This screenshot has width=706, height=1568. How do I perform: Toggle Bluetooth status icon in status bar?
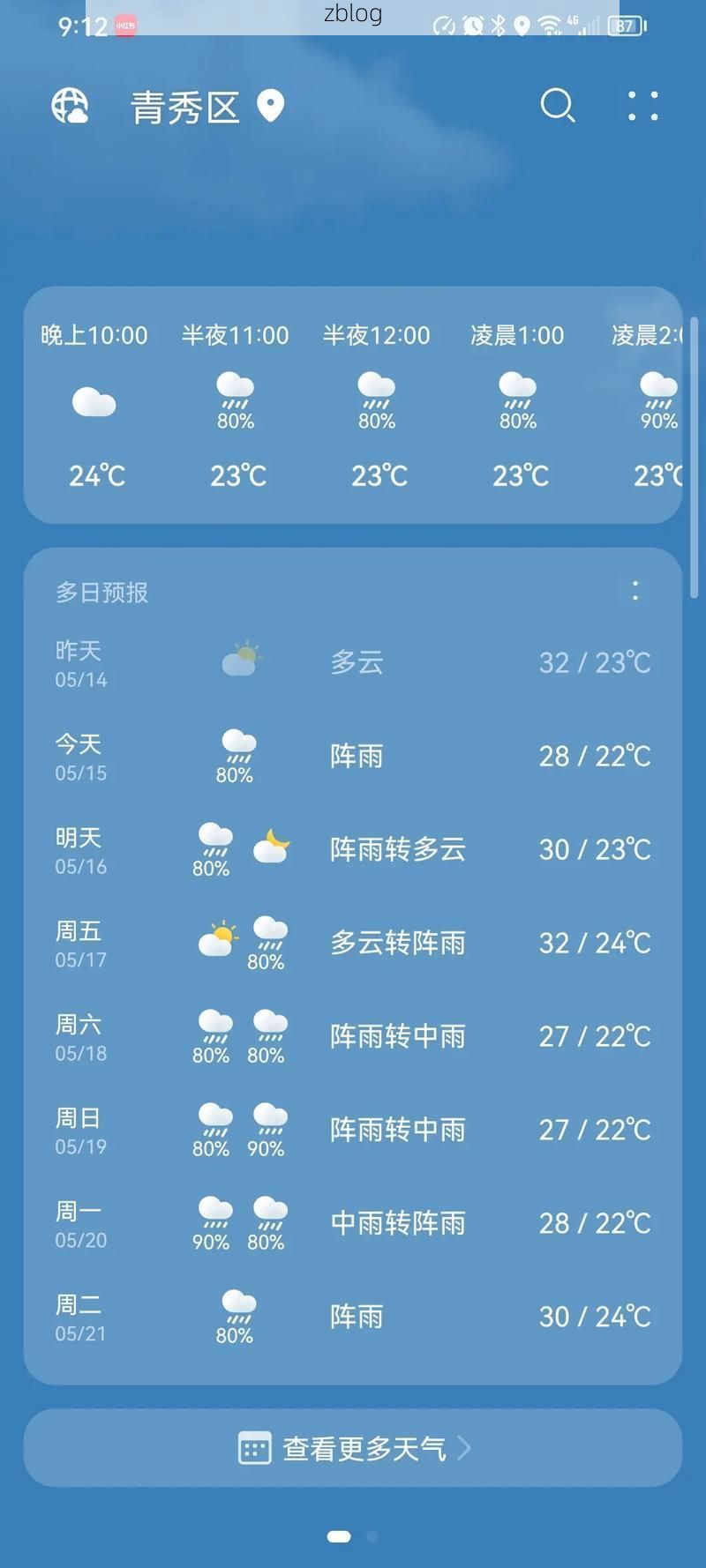[499, 26]
